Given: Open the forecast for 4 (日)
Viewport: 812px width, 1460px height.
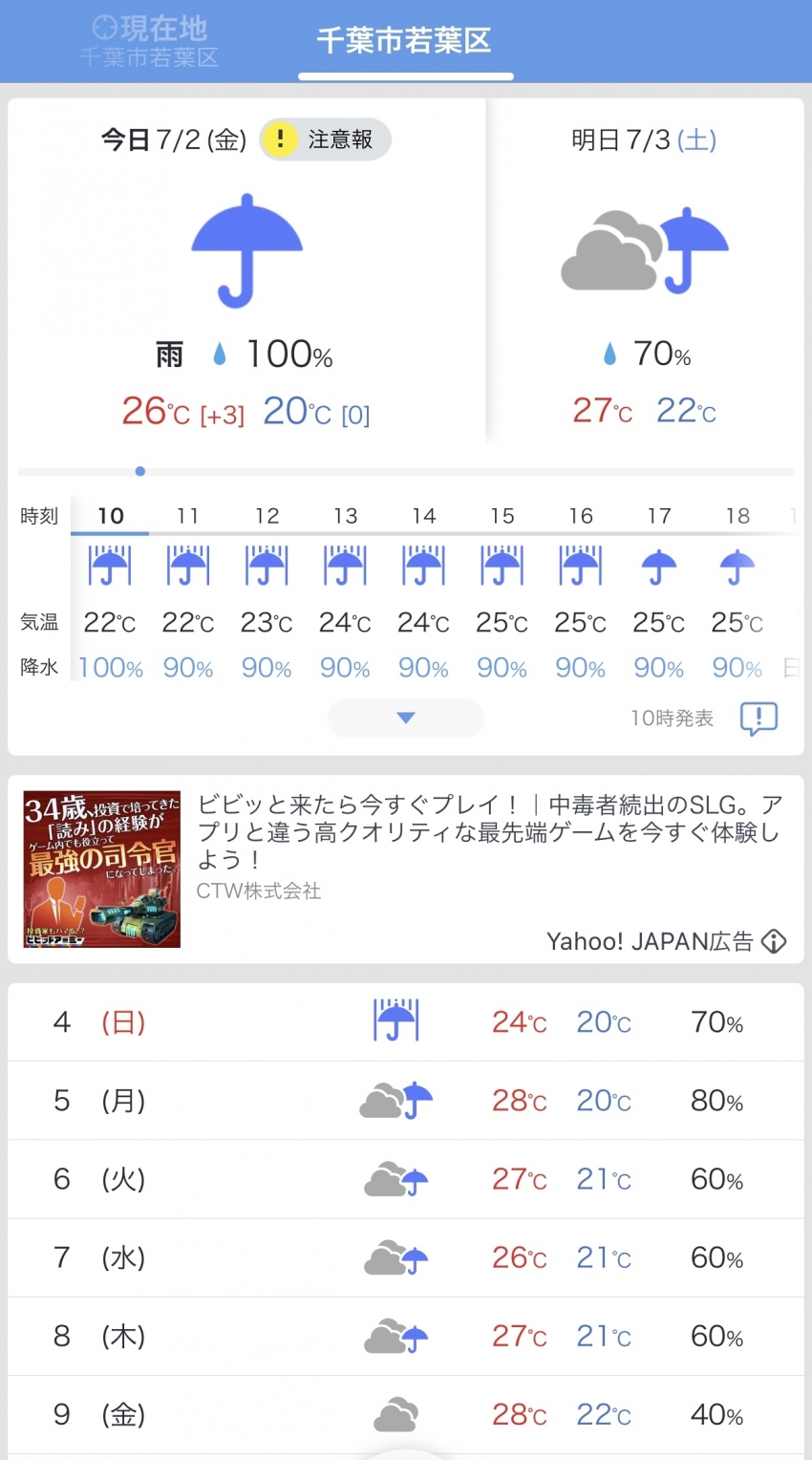Looking at the screenshot, I should coord(405,1022).
